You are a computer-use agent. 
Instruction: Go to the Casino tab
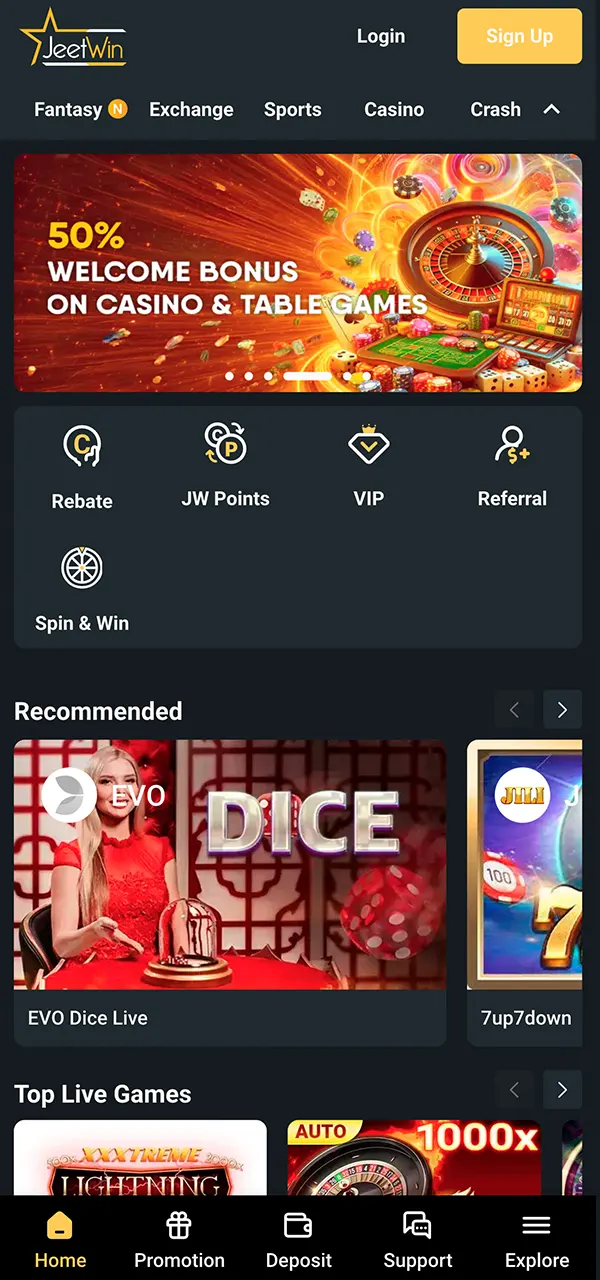(x=394, y=110)
